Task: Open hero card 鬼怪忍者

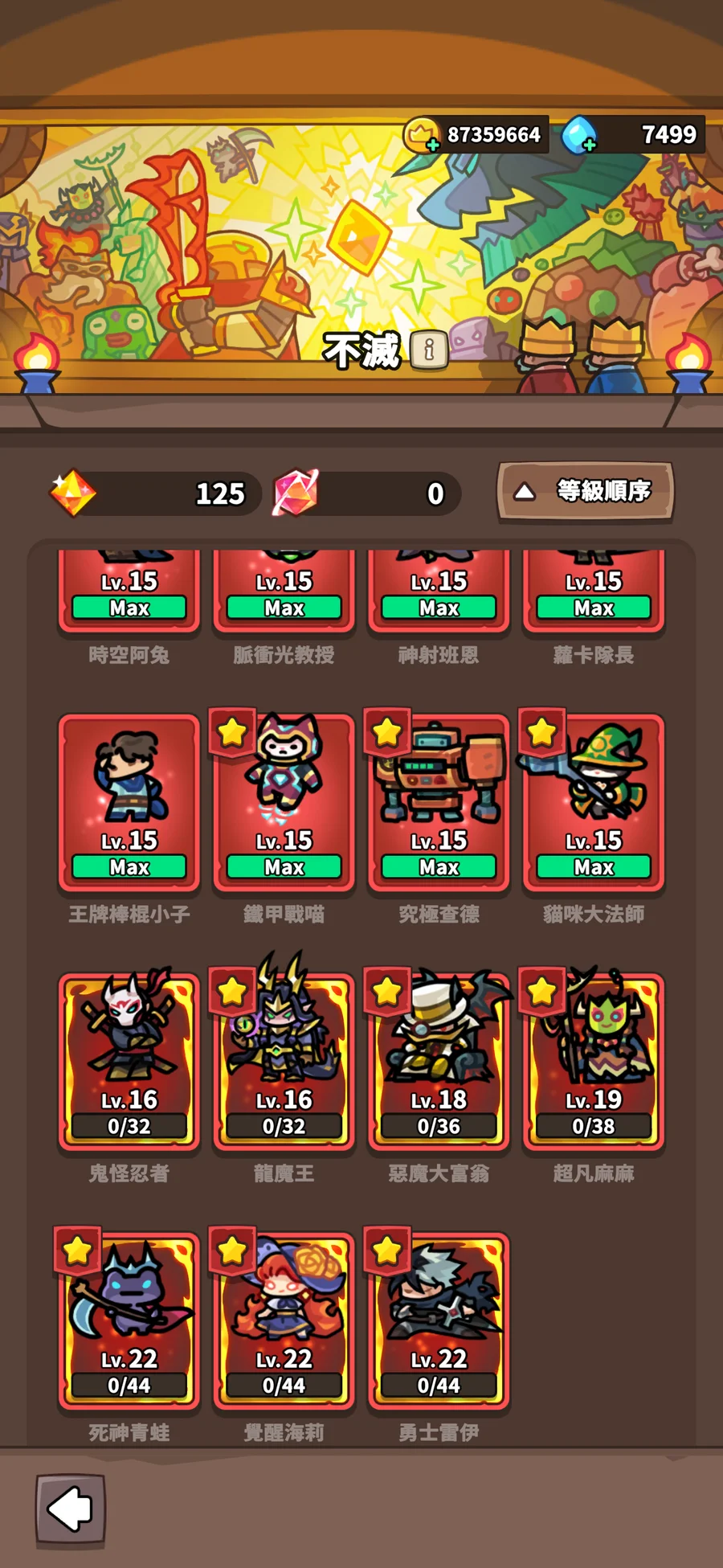Action: (129, 1062)
